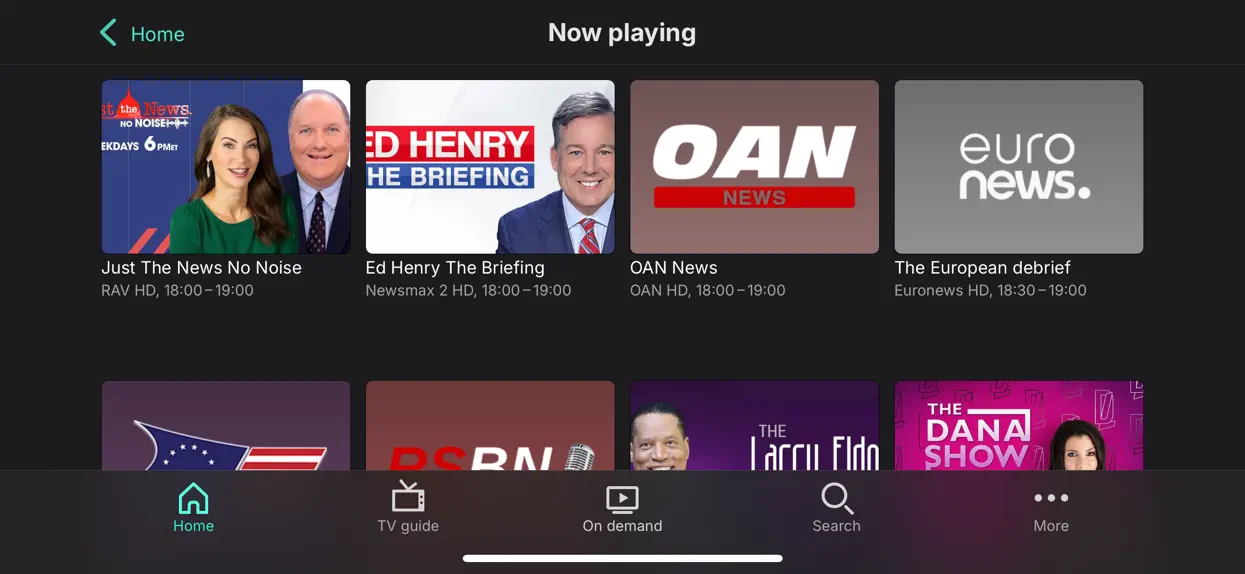Open The Dana Show tile
This screenshot has width=1245, height=574.
coord(1018,425)
